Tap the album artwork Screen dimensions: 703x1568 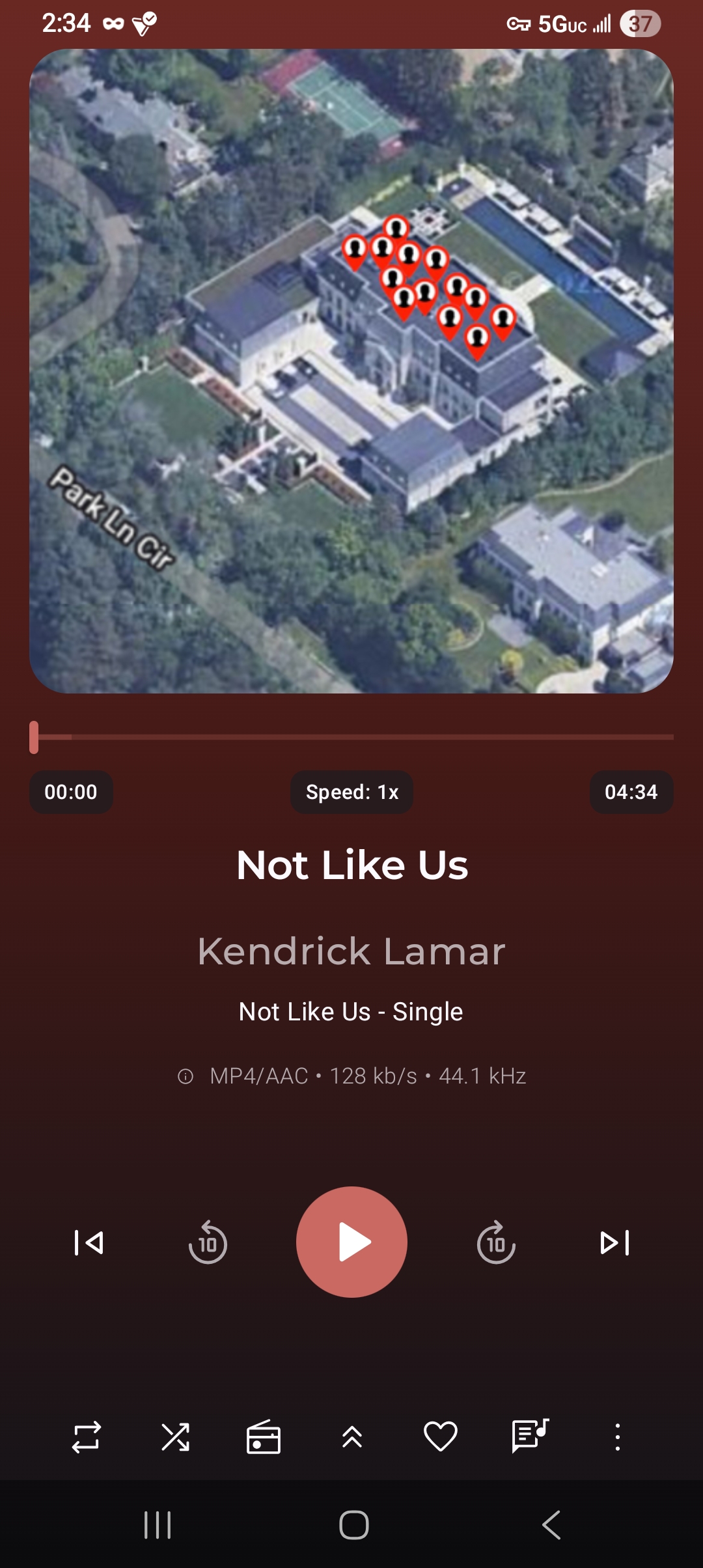(351, 371)
